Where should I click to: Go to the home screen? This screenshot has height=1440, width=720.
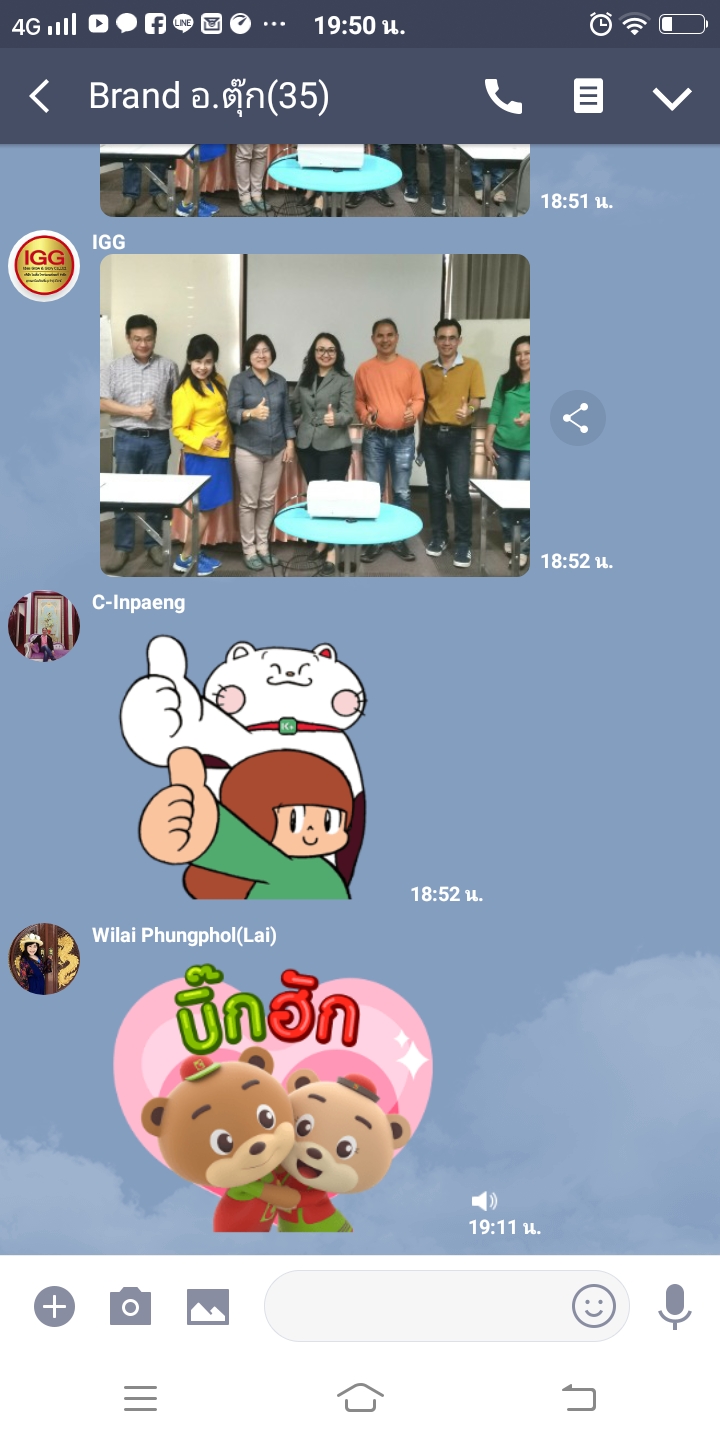tap(360, 1398)
